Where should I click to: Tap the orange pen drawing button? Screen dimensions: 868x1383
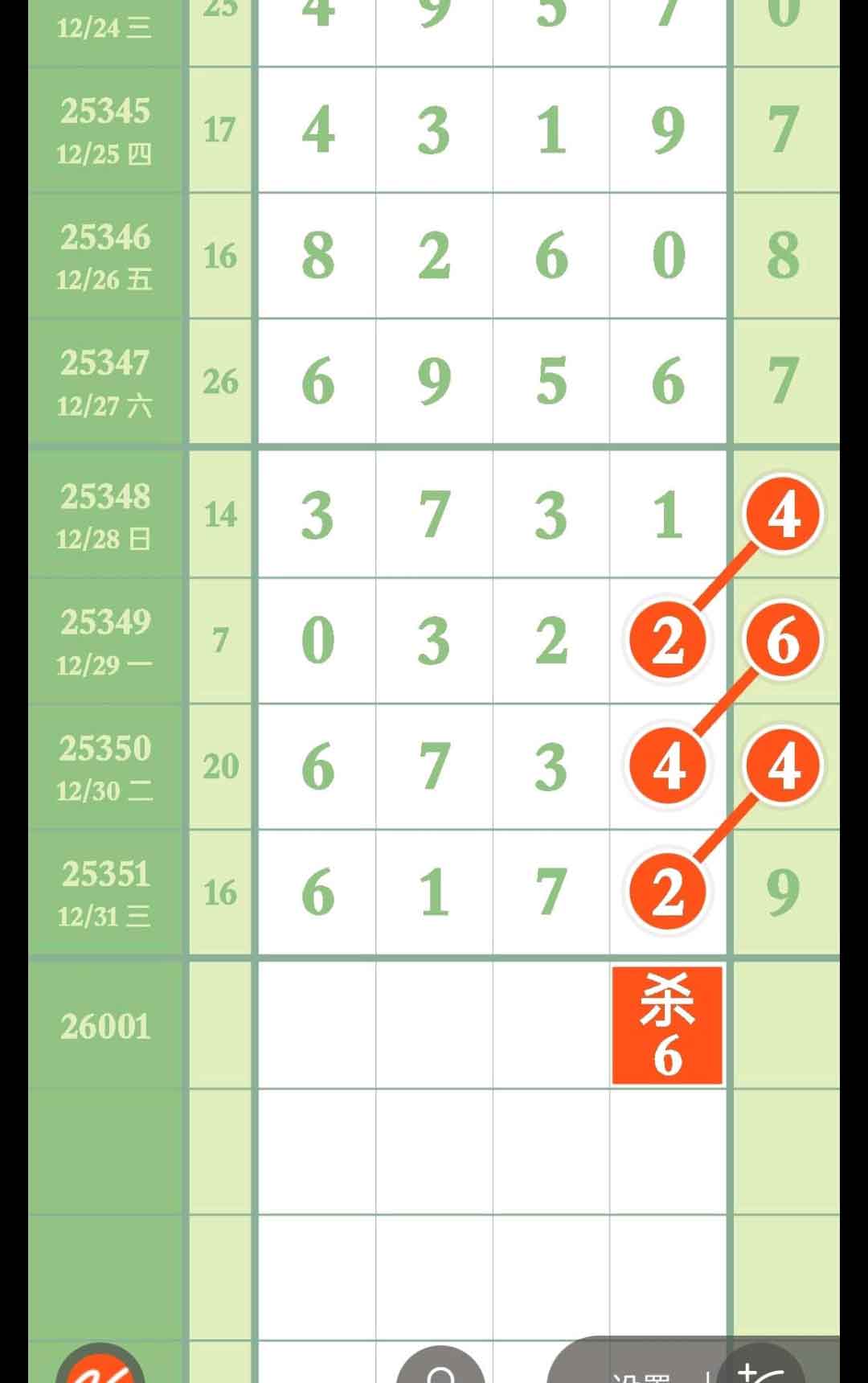(100, 1367)
